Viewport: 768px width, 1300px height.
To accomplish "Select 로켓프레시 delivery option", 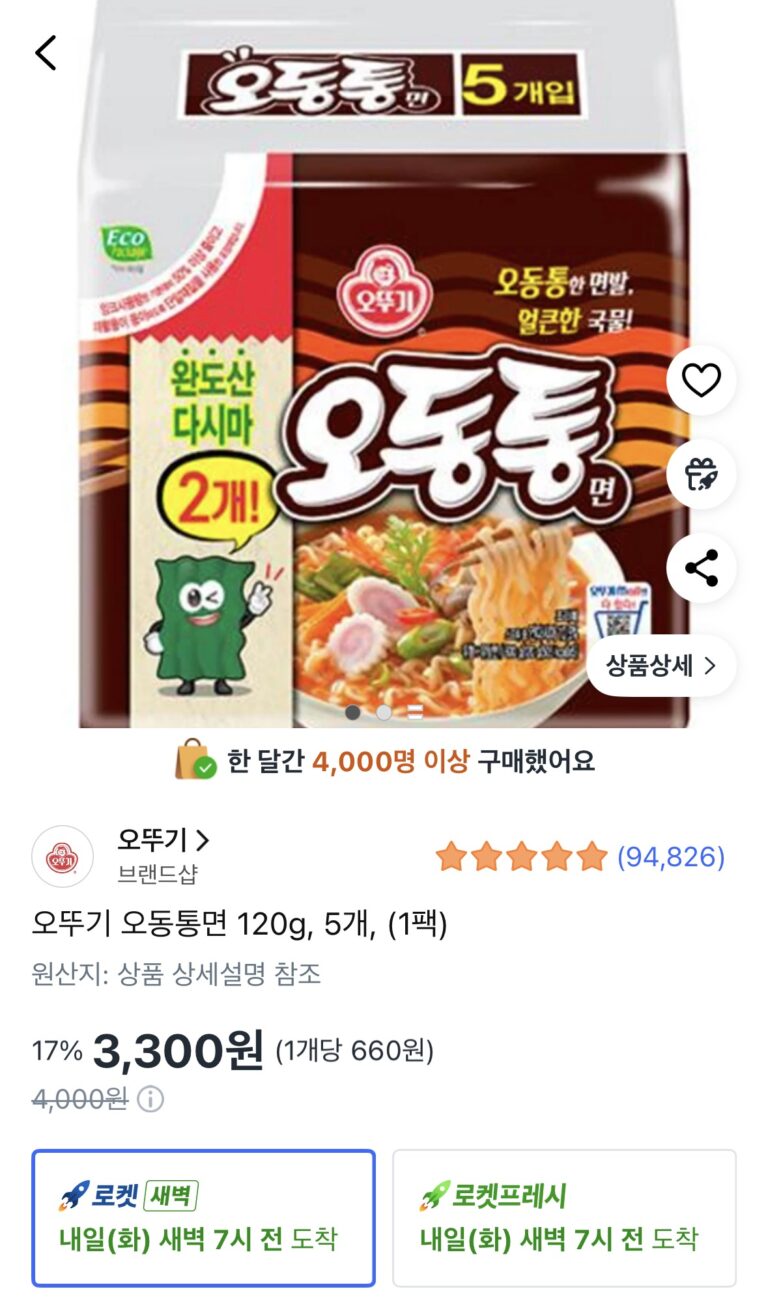I will click(x=564, y=1218).
